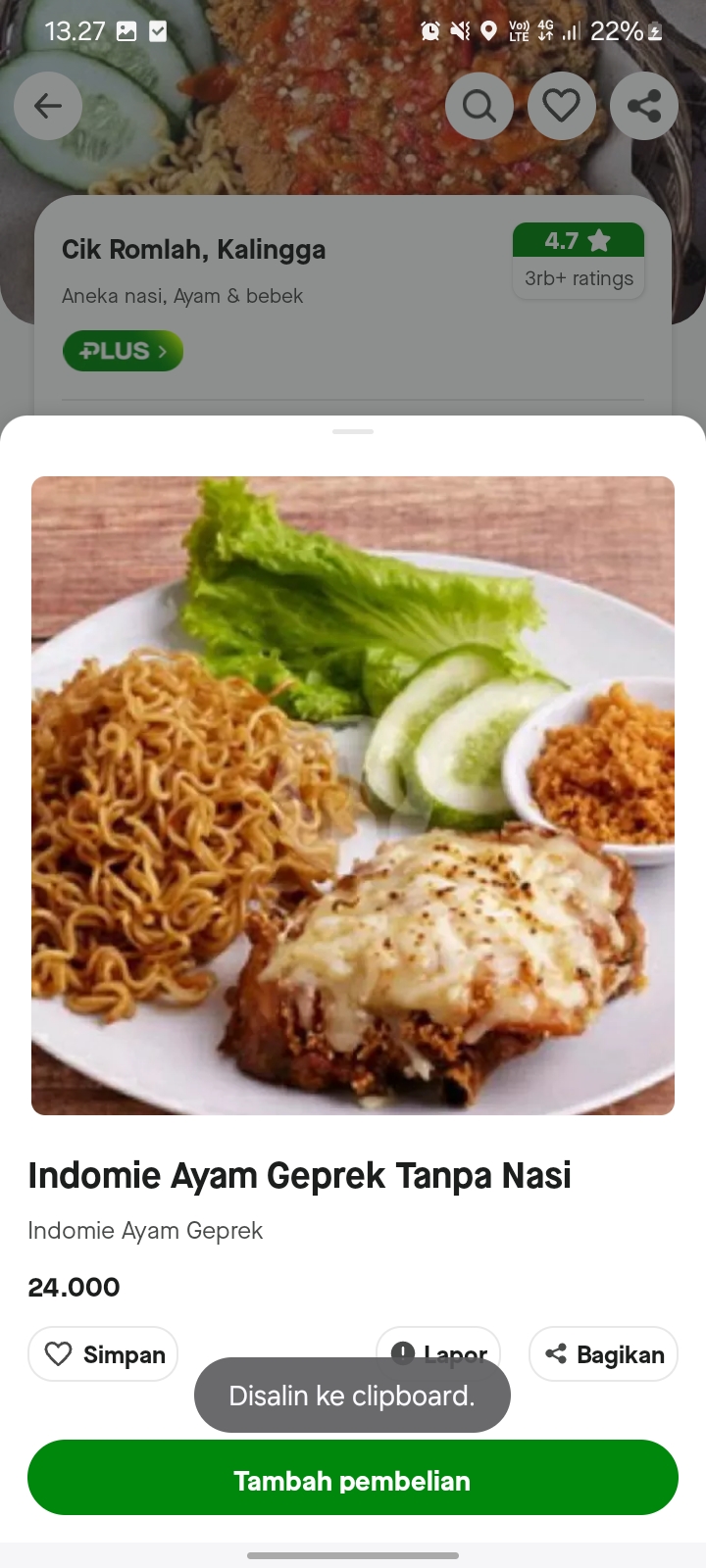Select the restaurant name Cik Romlah, Kalingga
This screenshot has width=706, height=1568.
click(193, 249)
